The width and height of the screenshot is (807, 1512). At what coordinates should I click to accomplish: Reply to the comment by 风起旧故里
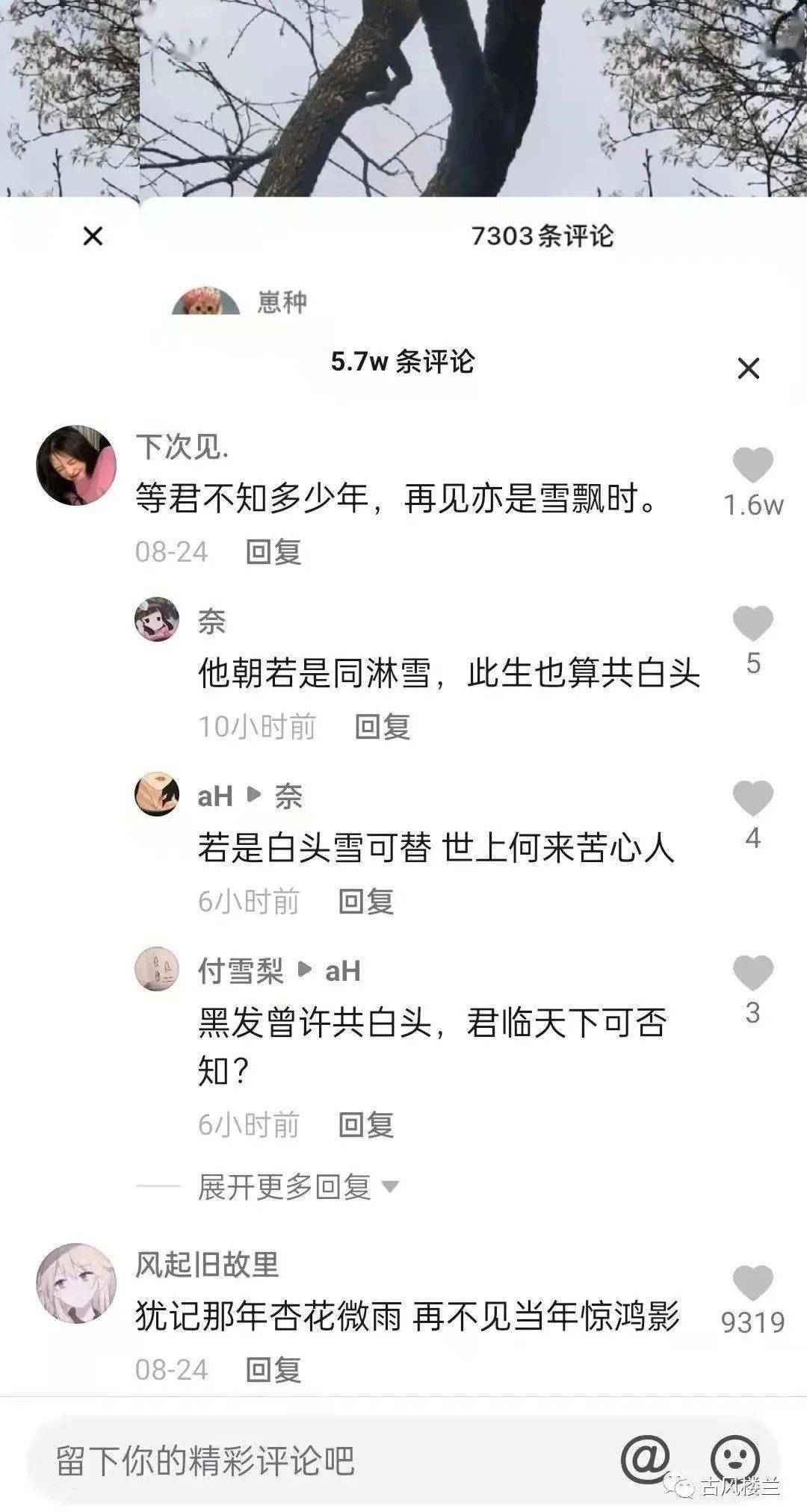273,1369
